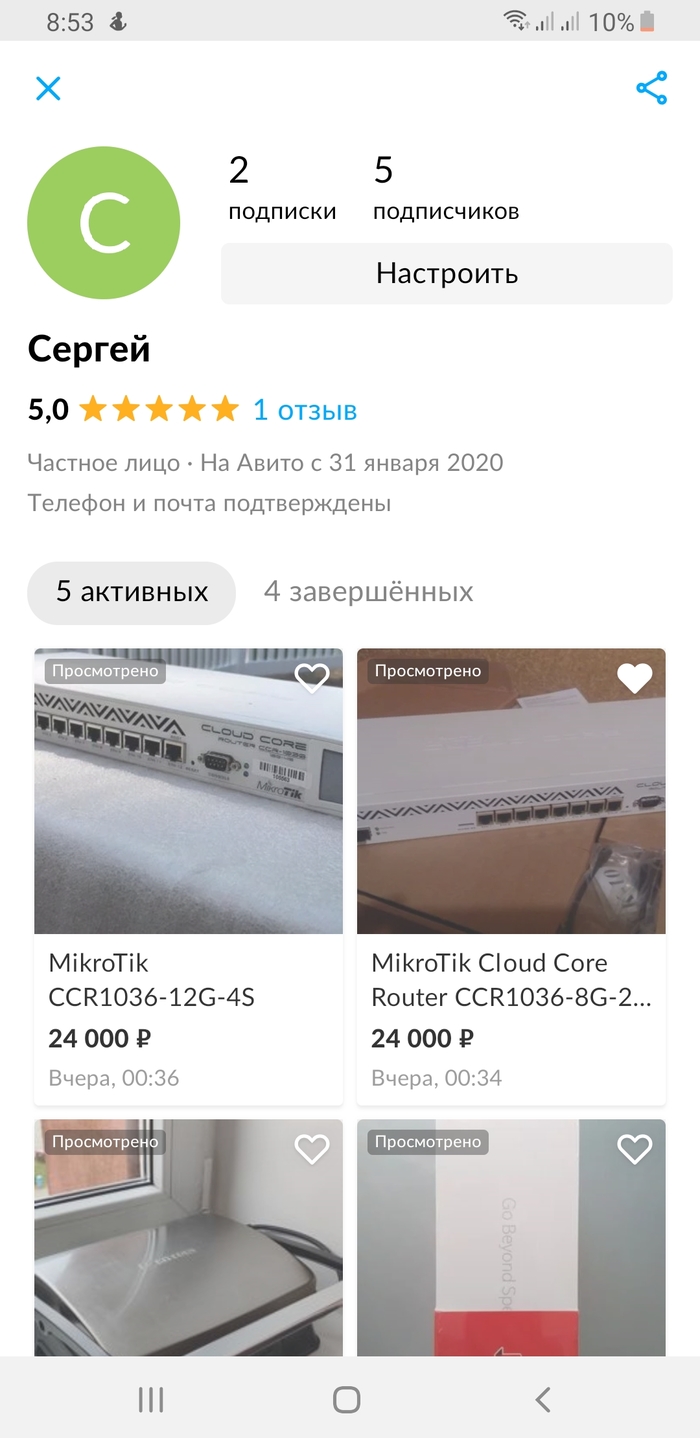Tap the Настроить button
This screenshot has height=1438, width=700.
point(446,273)
